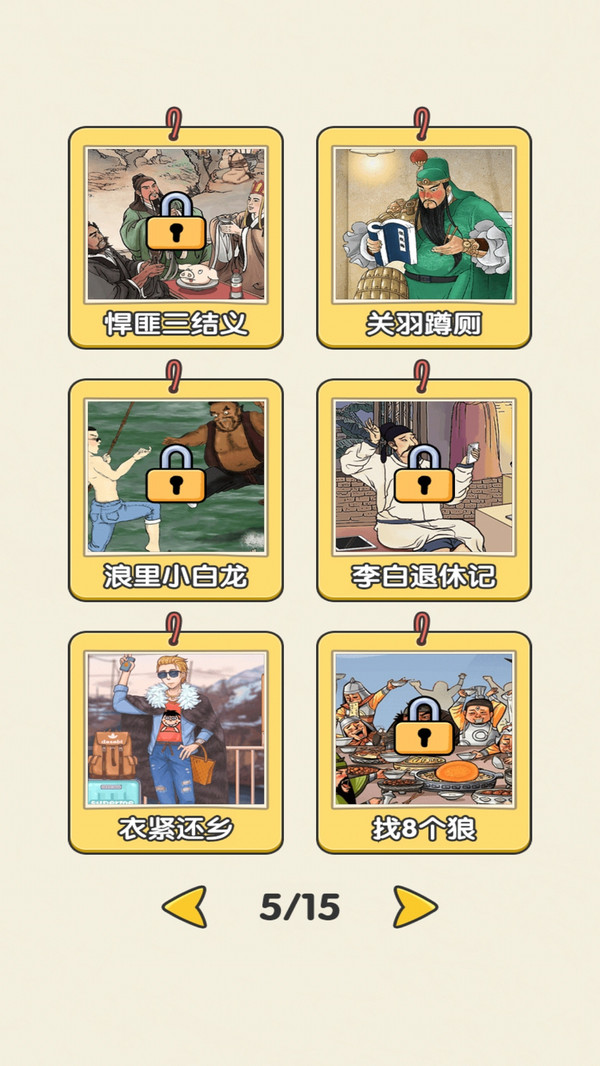This screenshot has height=1066, width=600.
Task: Tap the 李白退休记 level card
Action: pyautogui.click(x=424, y=490)
